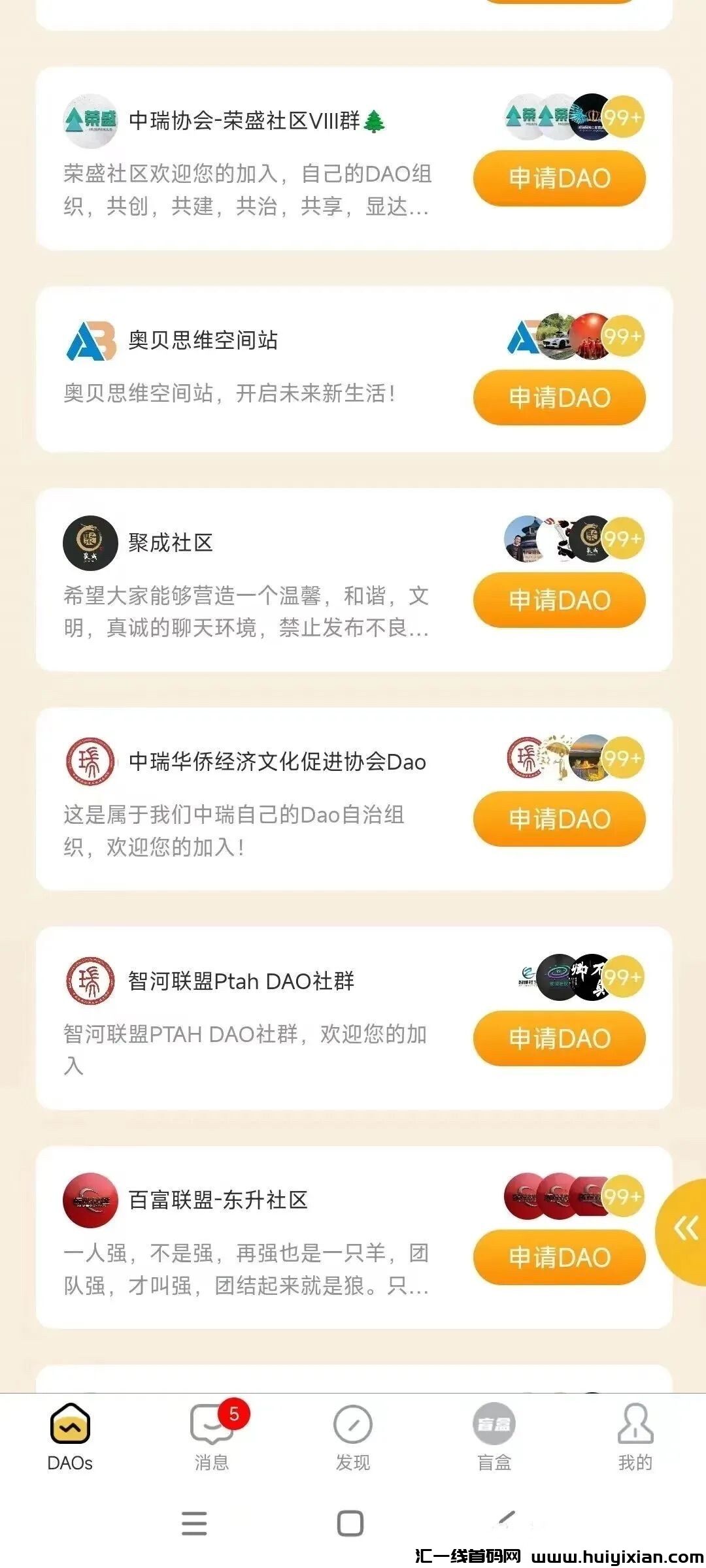
Task: View 智河联盟Ptah DAO社群 card
Action: coord(248,1019)
